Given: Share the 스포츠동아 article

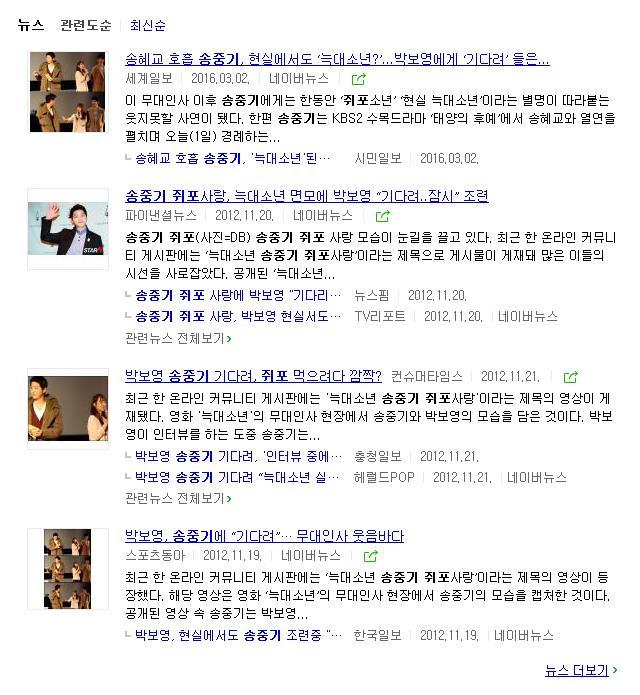Looking at the screenshot, I should 369,556.
